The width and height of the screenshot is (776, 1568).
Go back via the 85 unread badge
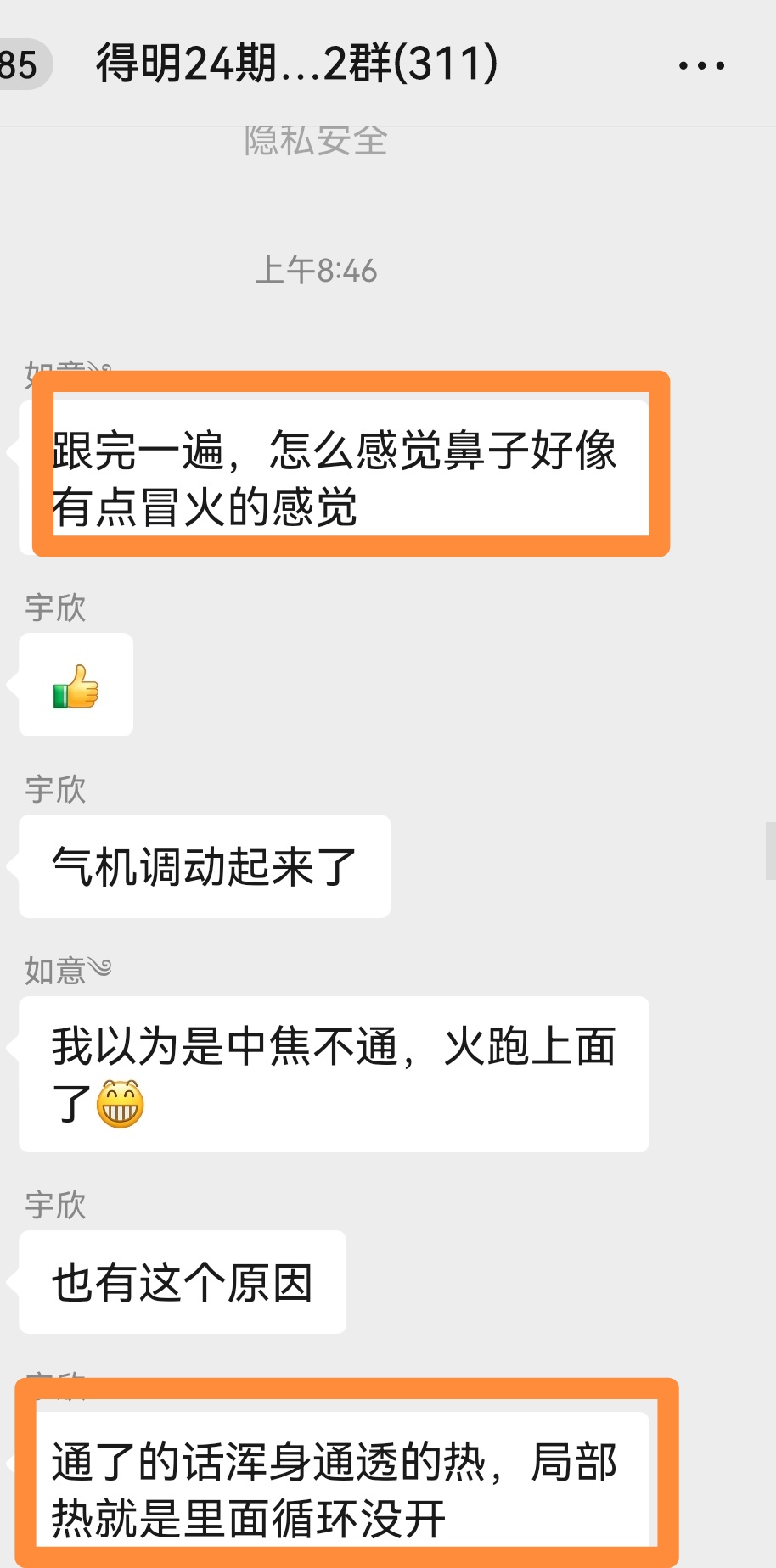tap(21, 65)
